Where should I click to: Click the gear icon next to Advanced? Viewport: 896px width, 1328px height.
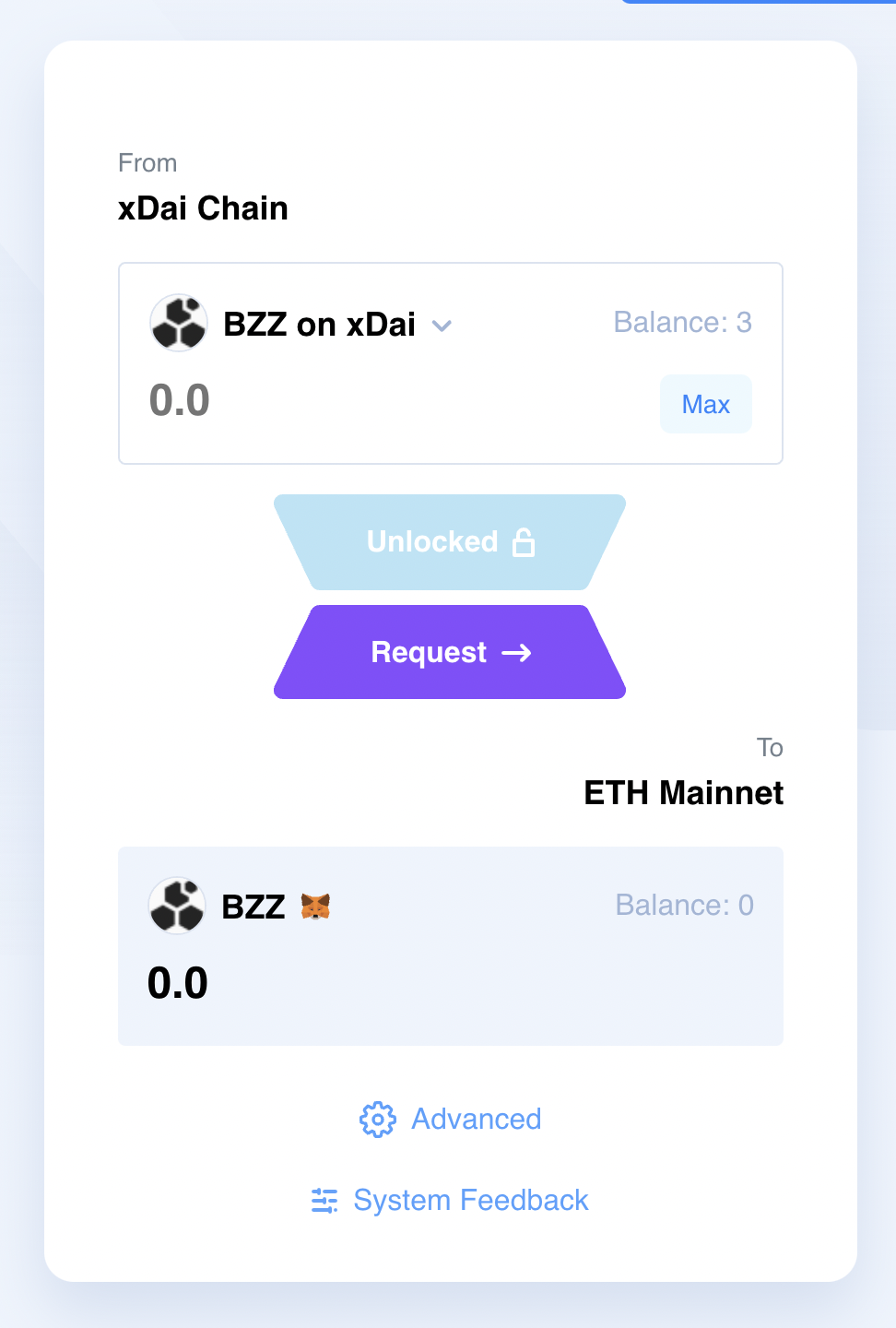(x=377, y=1120)
